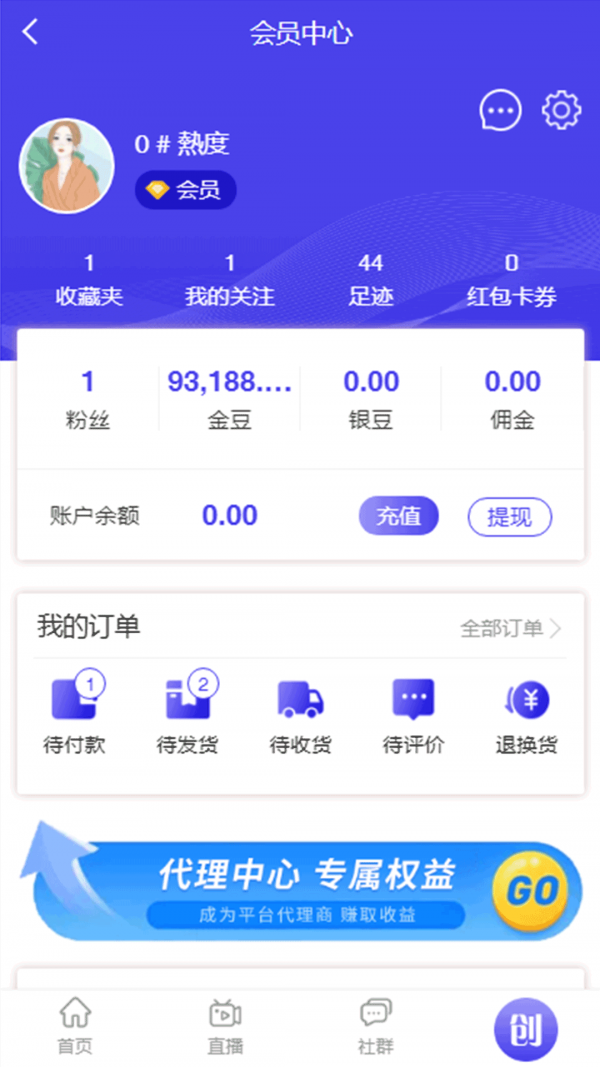Open 待评价 orders to review
This screenshot has height=1067, width=600.
click(413, 714)
